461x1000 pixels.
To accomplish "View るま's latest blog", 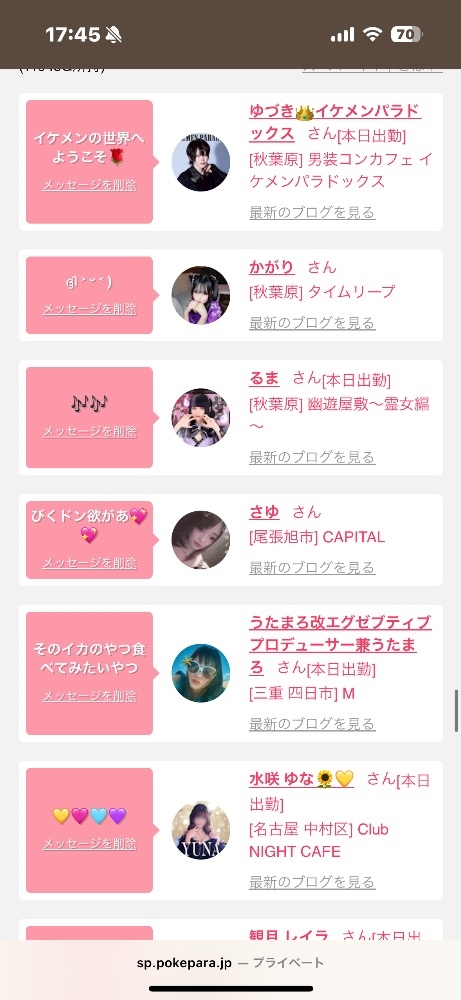I will coord(312,457).
